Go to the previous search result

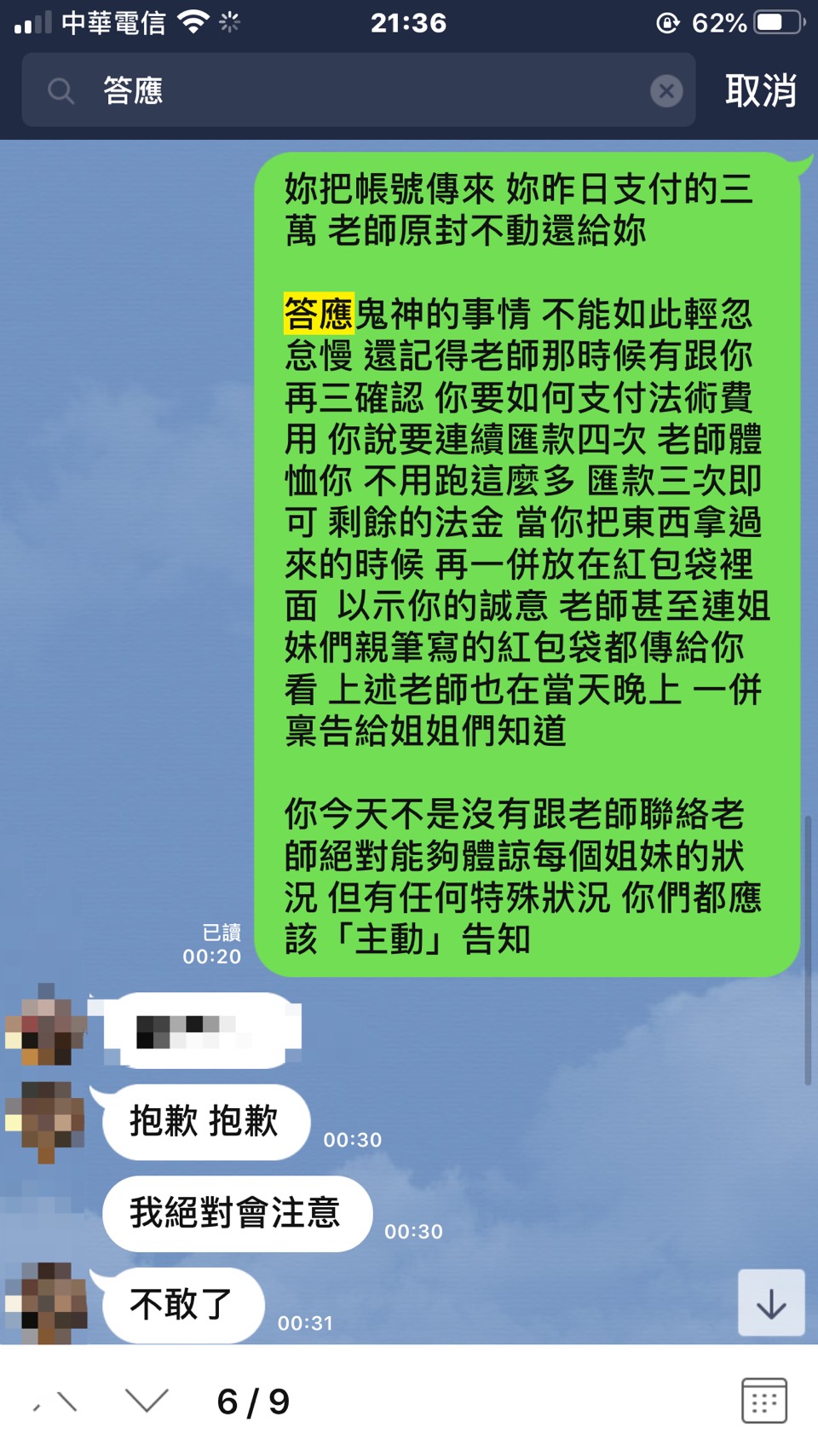click(x=61, y=1401)
